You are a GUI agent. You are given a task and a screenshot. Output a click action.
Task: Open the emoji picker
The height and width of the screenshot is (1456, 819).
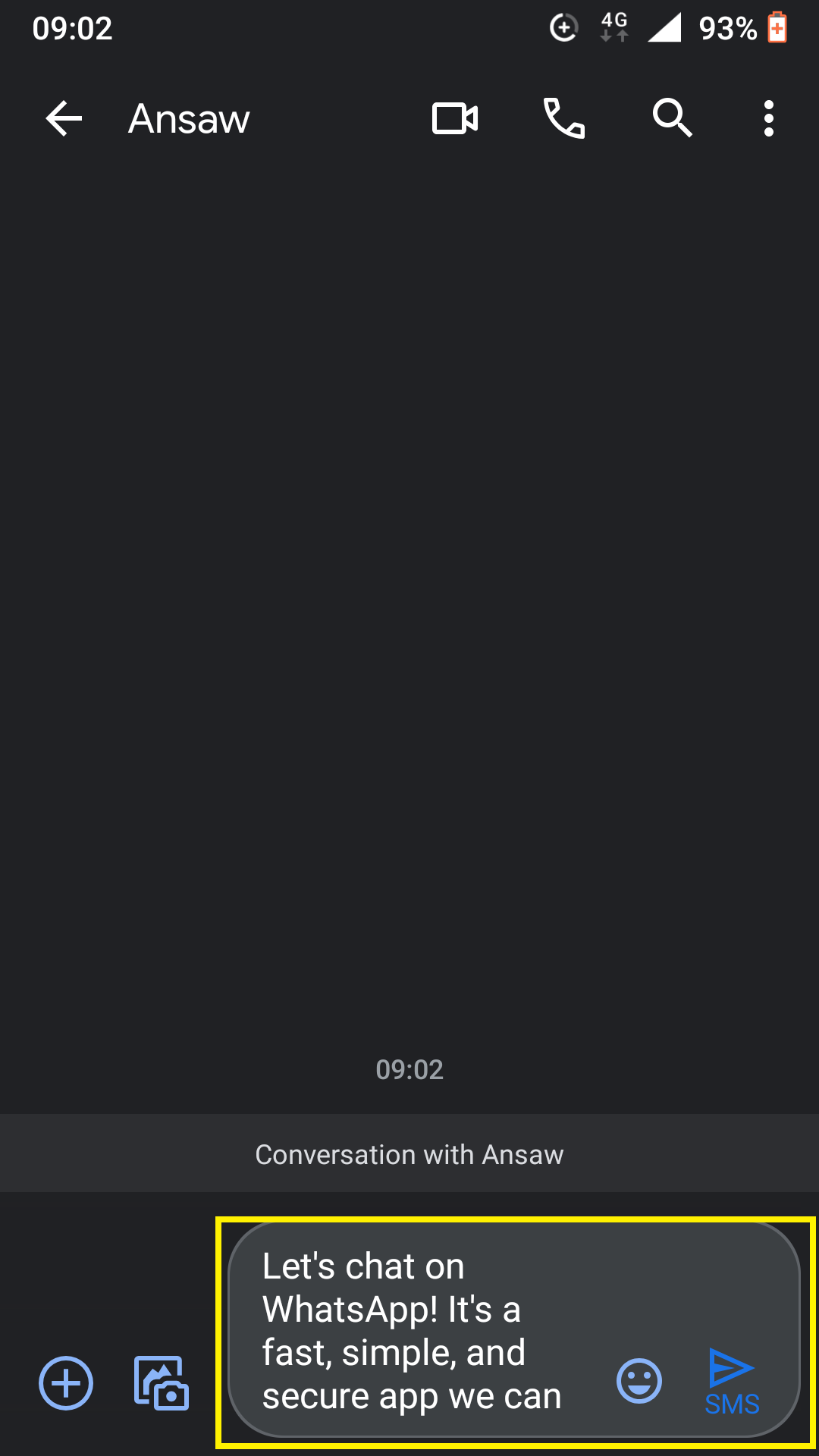click(x=639, y=1381)
